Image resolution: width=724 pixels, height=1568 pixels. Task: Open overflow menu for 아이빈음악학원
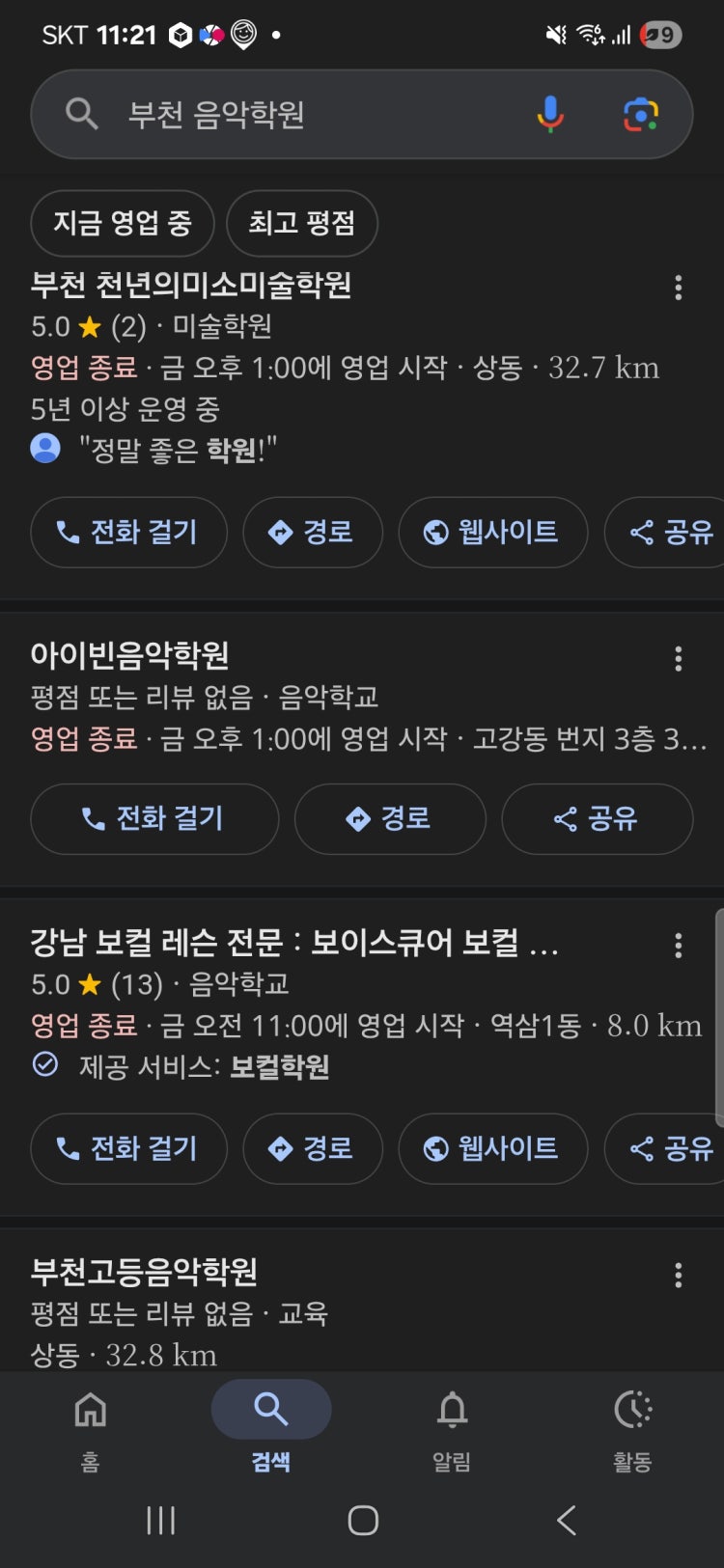tap(679, 659)
